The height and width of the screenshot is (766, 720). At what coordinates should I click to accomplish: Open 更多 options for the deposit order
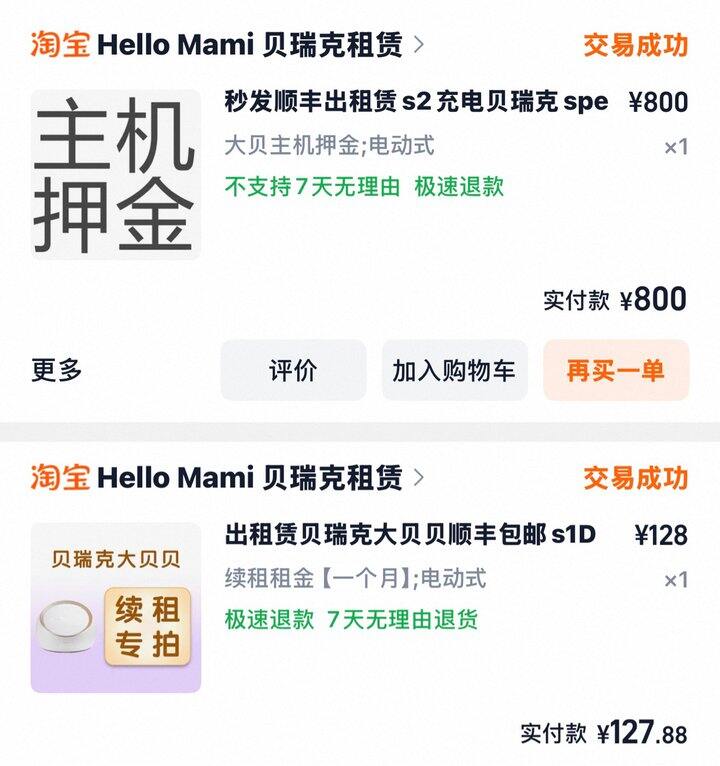[x=57, y=370]
